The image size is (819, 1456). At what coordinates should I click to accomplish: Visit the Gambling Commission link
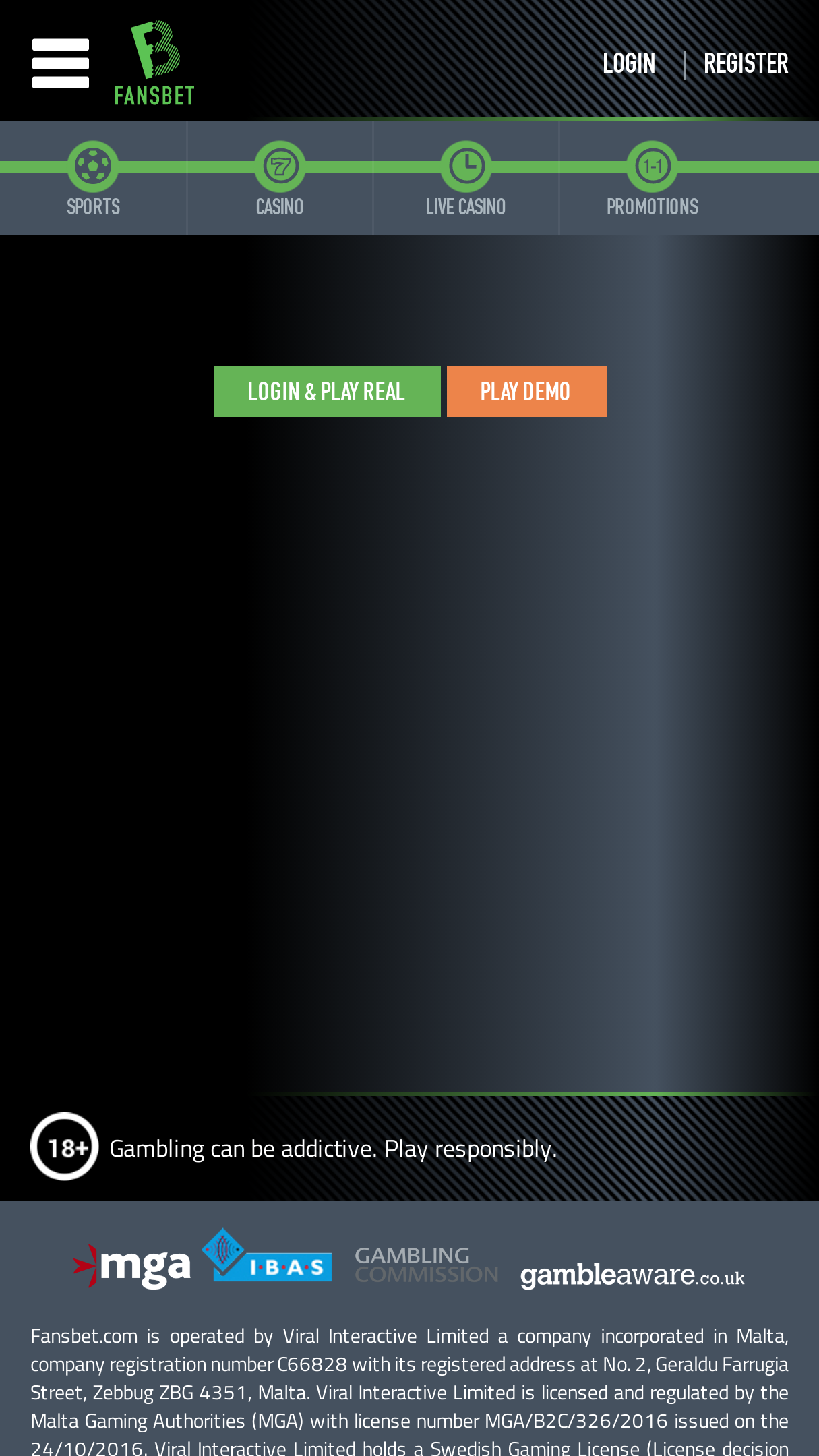pyautogui.click(x=427, y=1265)
